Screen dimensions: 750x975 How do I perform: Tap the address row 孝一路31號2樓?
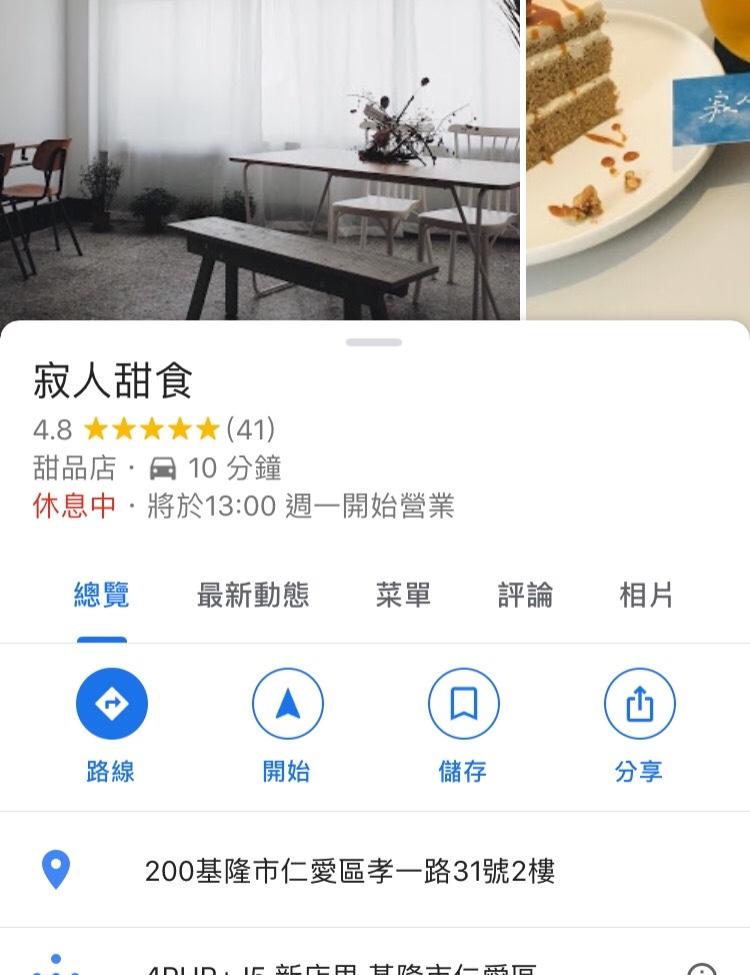tap(350, 871)
